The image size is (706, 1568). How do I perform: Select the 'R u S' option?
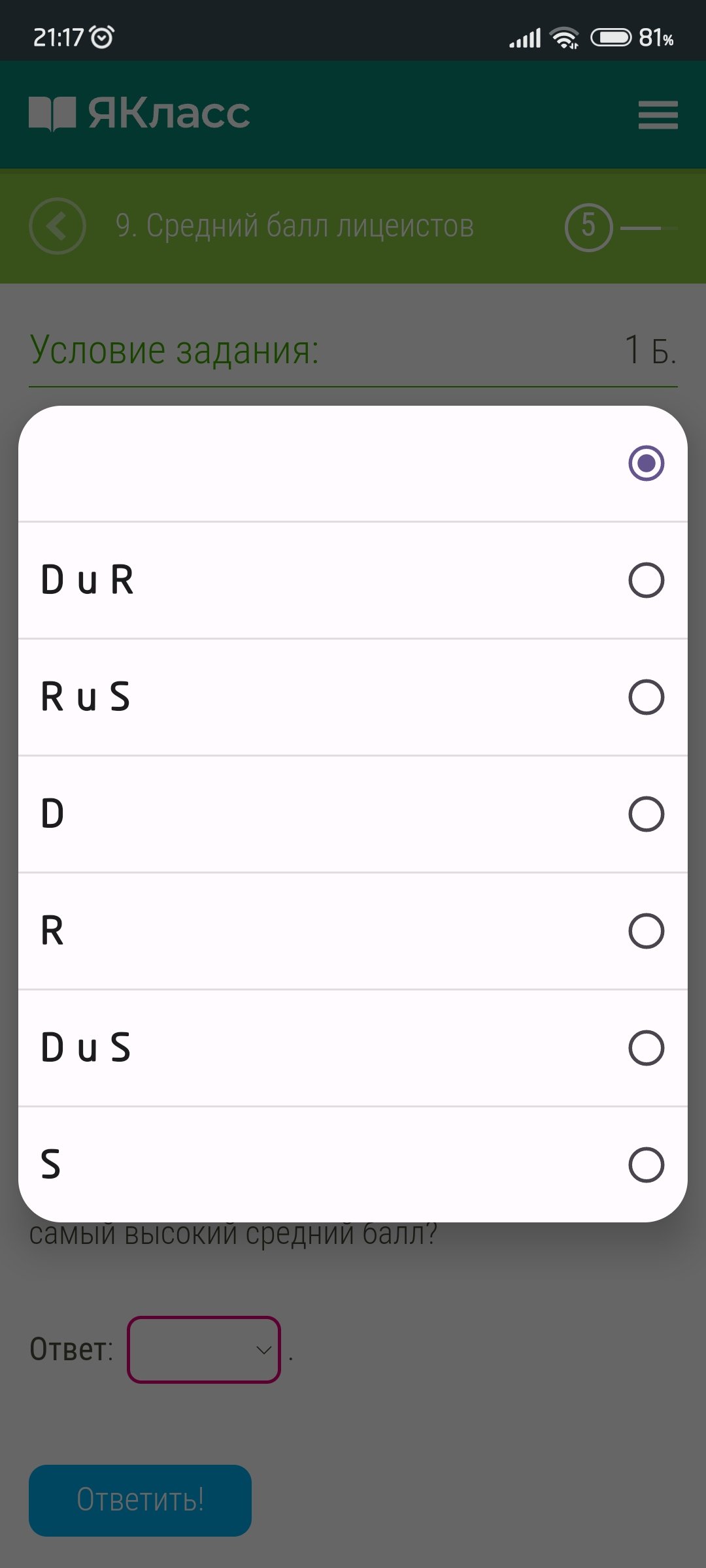353,697
